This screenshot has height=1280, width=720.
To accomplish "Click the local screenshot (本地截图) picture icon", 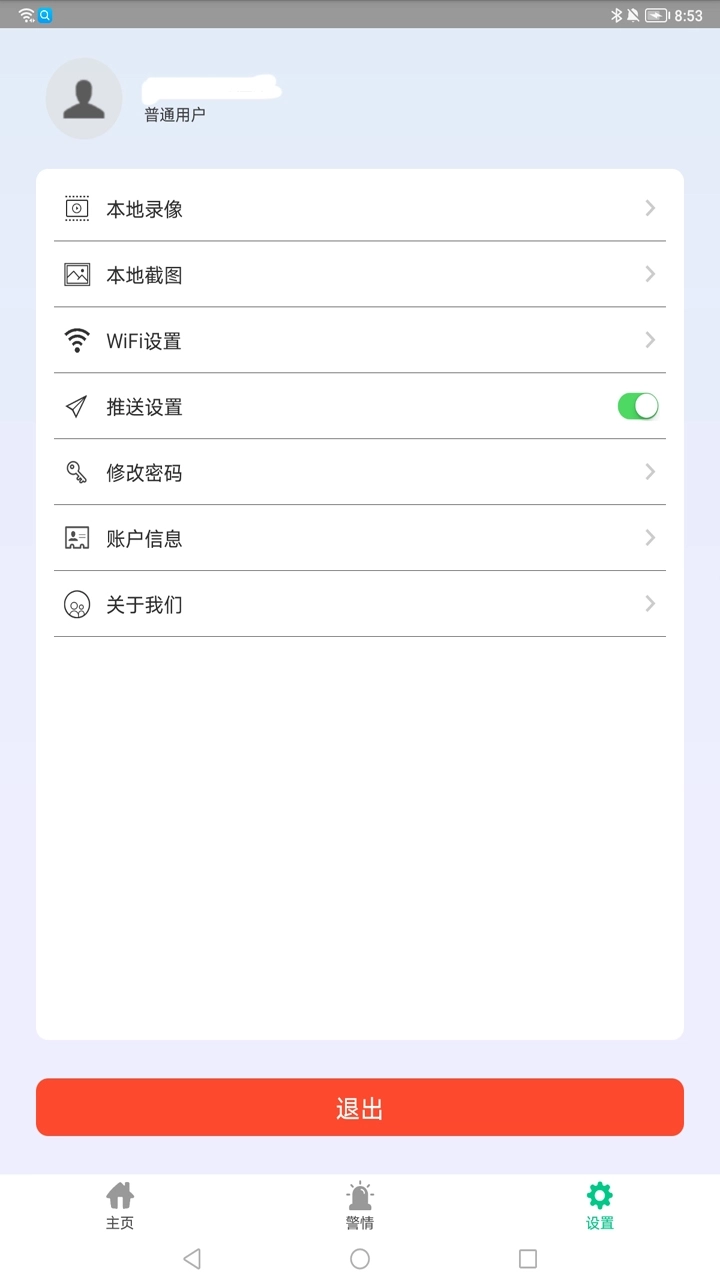I will pos(76,273).
